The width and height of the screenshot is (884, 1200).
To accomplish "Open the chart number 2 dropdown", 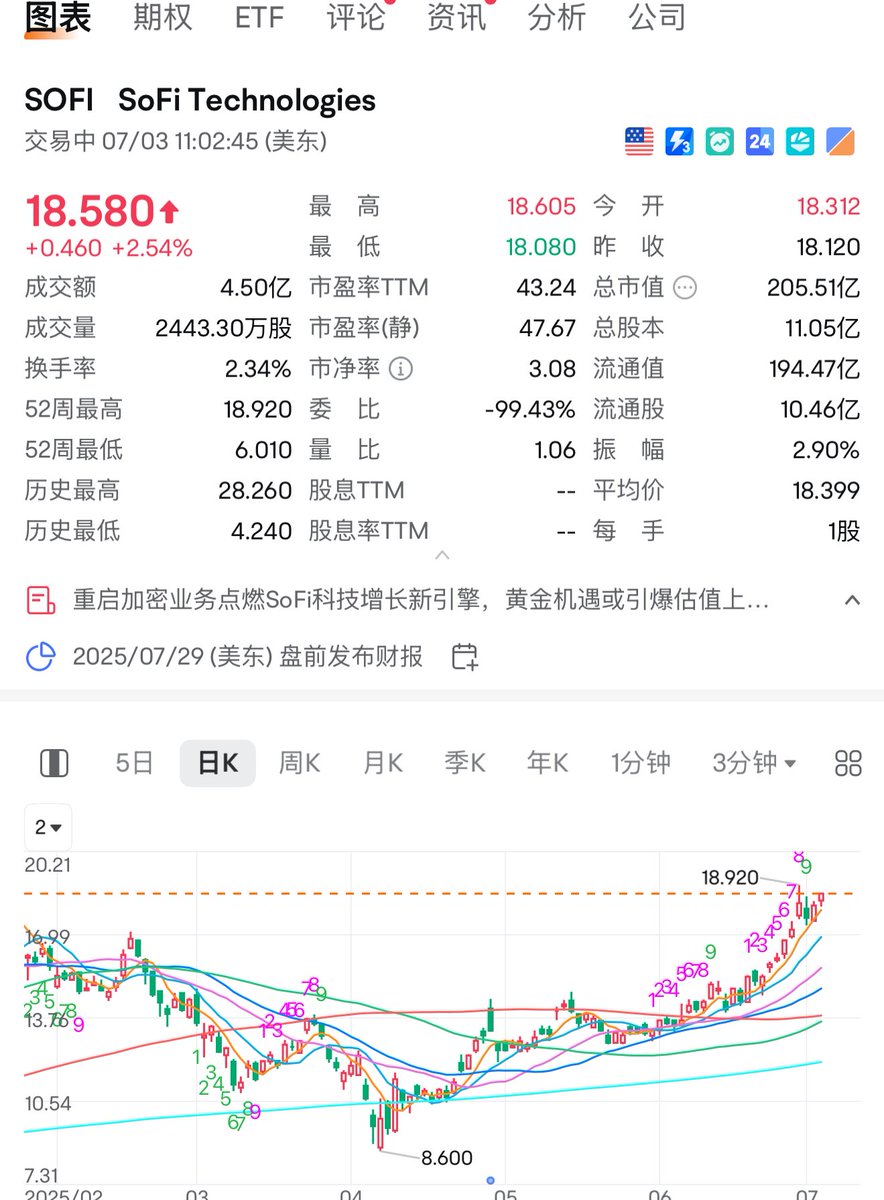I will coord(48,827).
